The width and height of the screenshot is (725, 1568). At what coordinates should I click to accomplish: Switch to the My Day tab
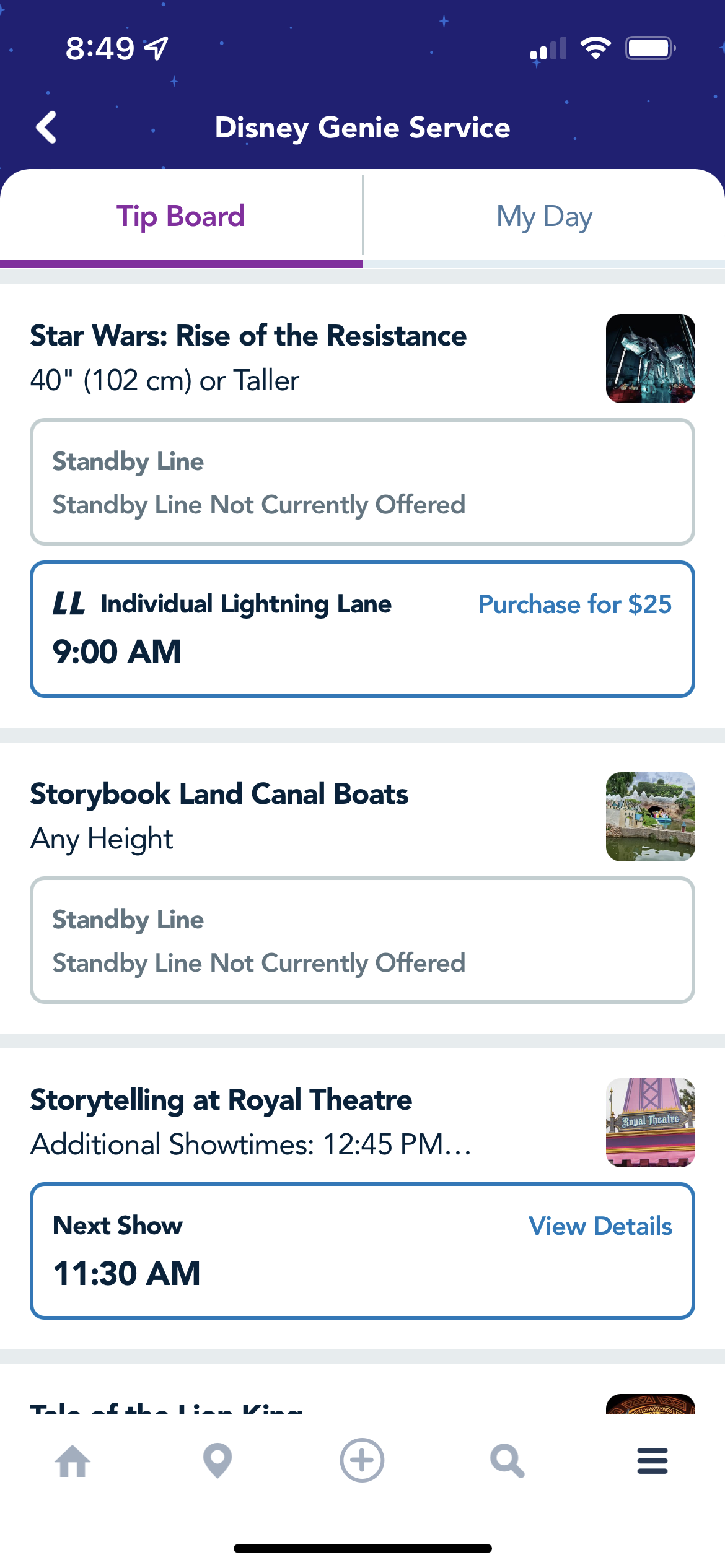click(x=544, y=217)
